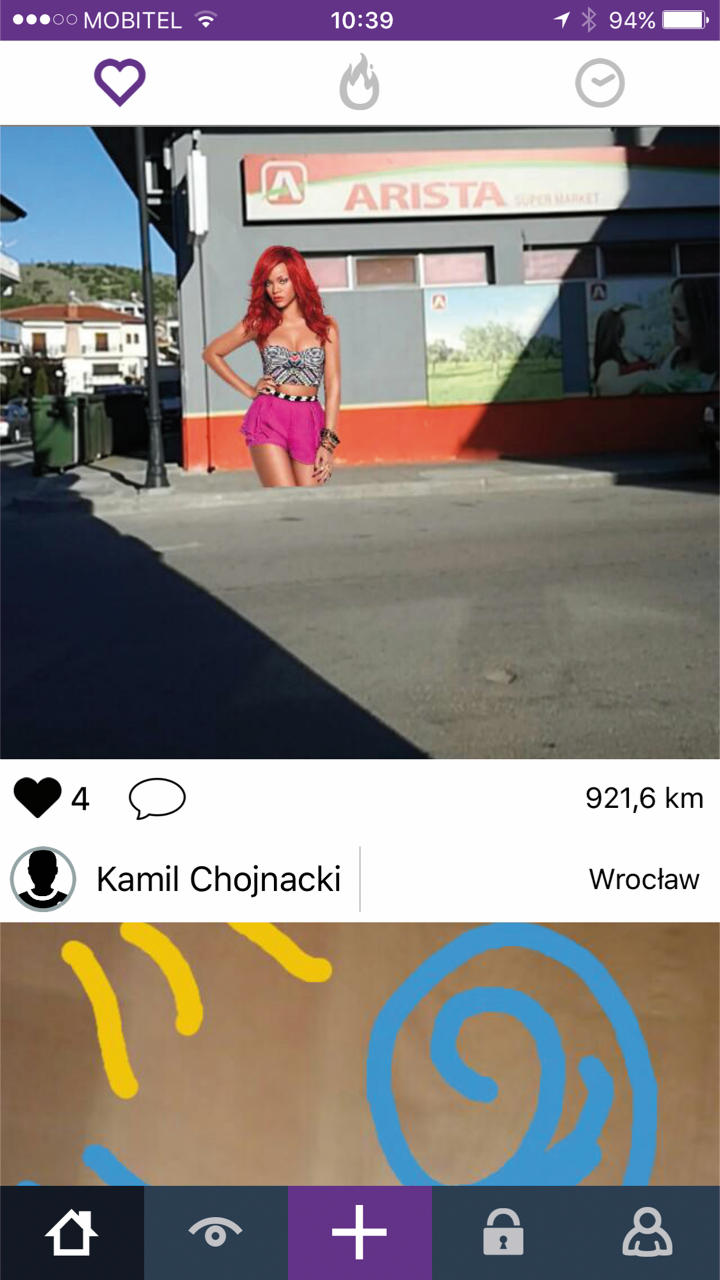The height and width of the screenshot is (1280, 720).
Task: Go to the home tab
Action: [x=71, y=1233]
